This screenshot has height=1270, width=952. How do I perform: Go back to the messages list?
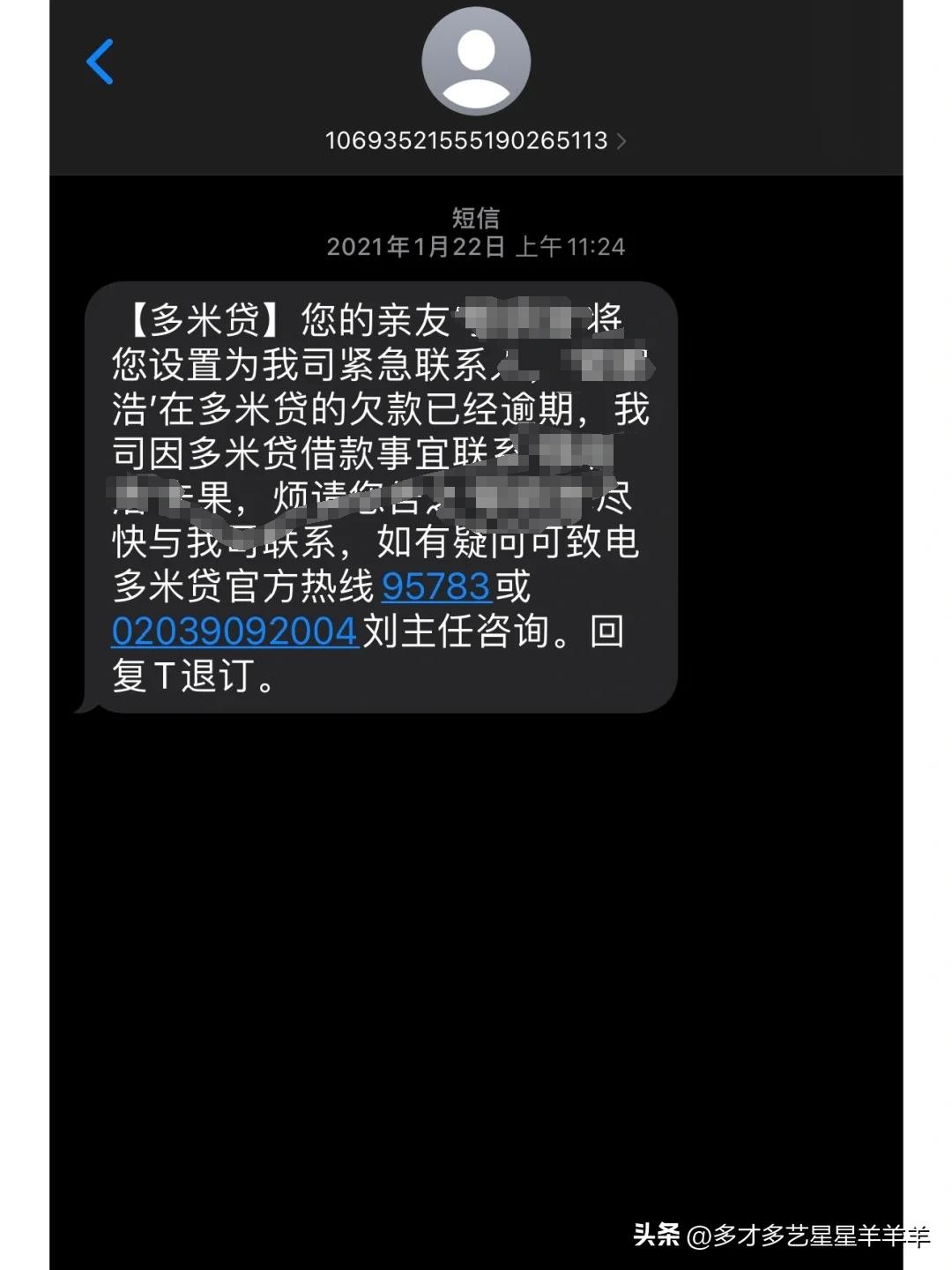pos(100,62)
